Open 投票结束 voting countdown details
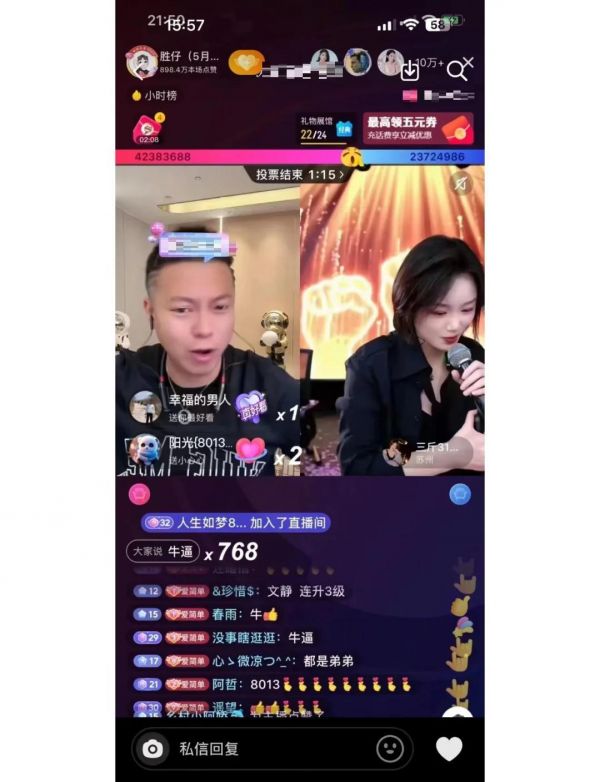 (x=300, y=174)
